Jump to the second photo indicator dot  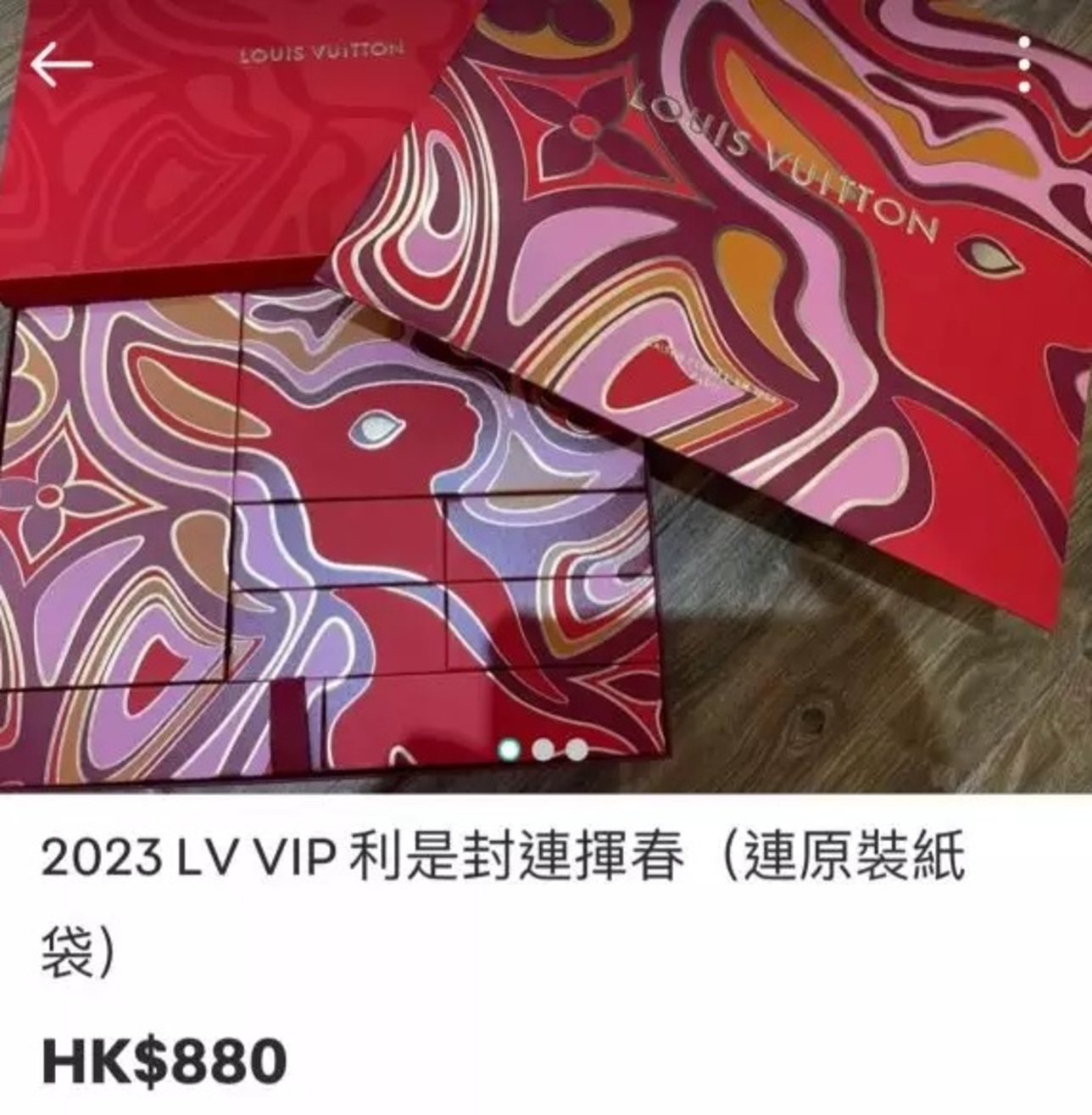coord(544,750)
